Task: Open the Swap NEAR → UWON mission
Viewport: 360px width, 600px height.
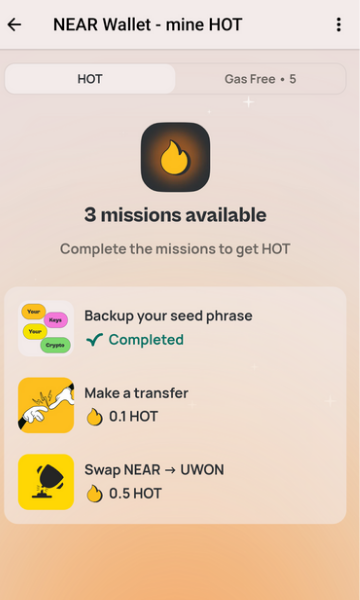Action: click(x=175, y=482)
